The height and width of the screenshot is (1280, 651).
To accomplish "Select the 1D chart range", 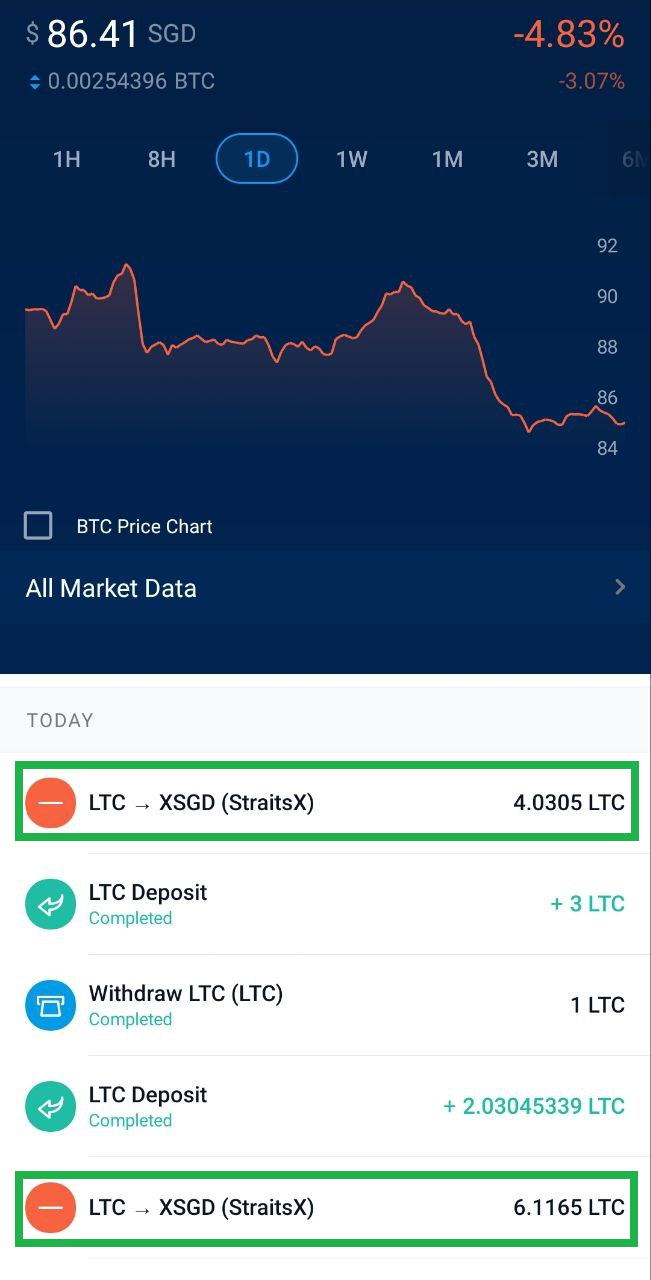I will [257, 159].
